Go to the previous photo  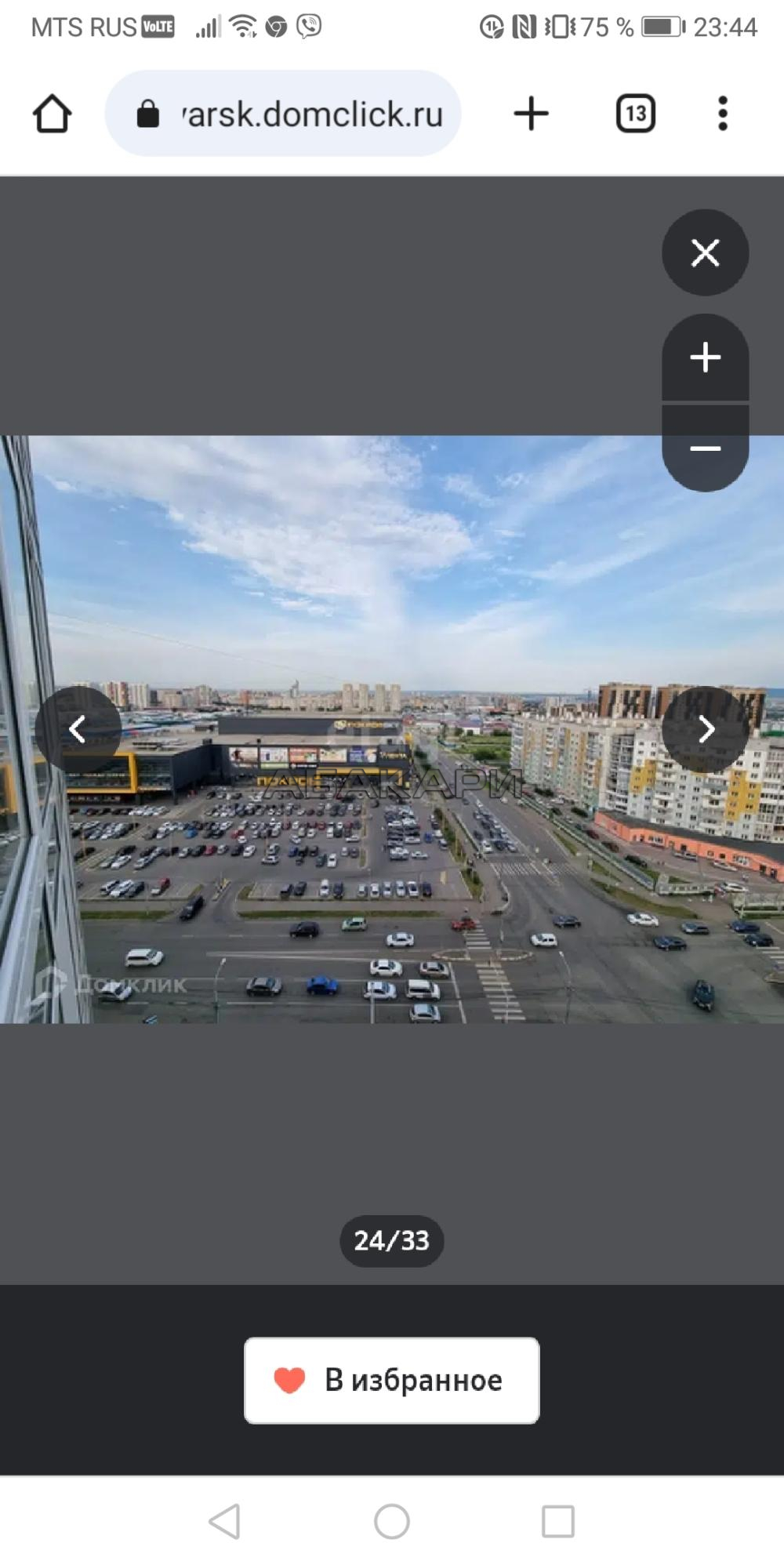(x=78, y=729)
